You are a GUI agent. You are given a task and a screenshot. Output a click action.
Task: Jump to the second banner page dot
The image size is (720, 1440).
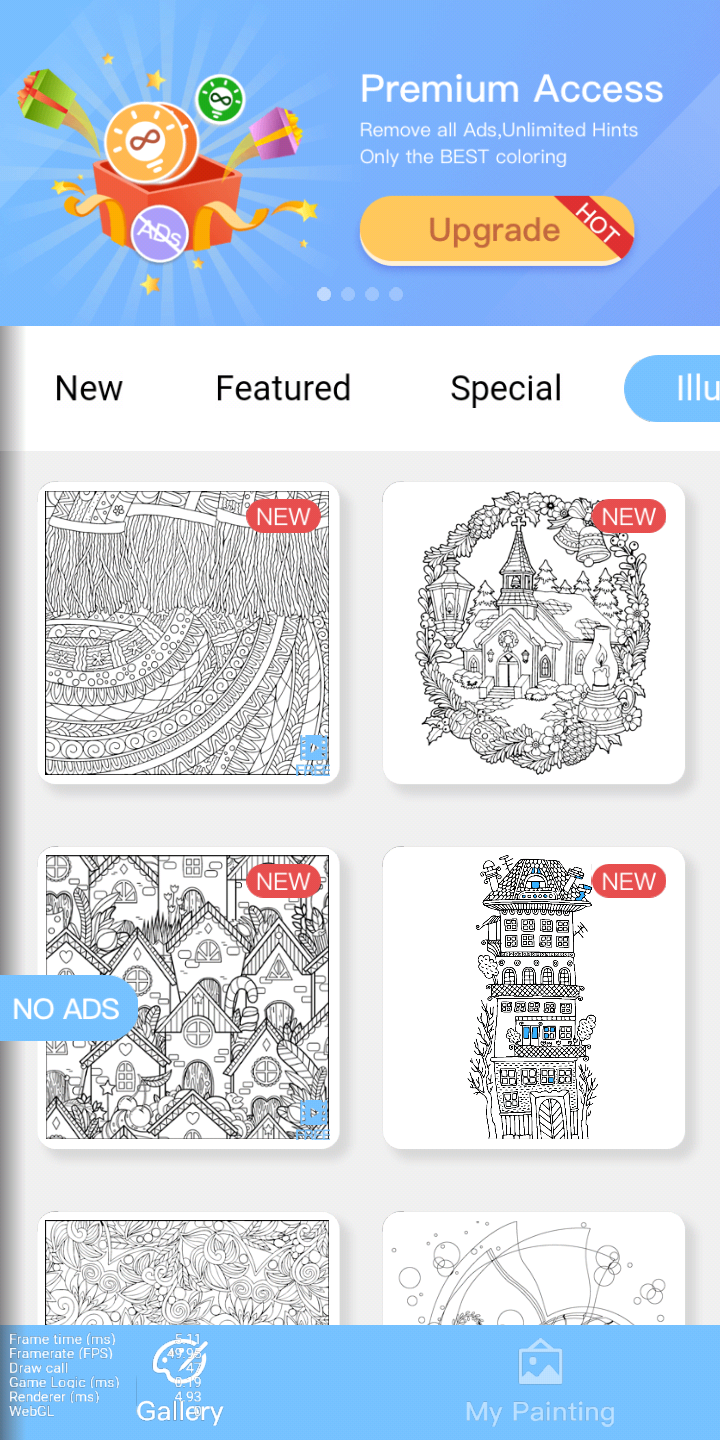[348, 294]
